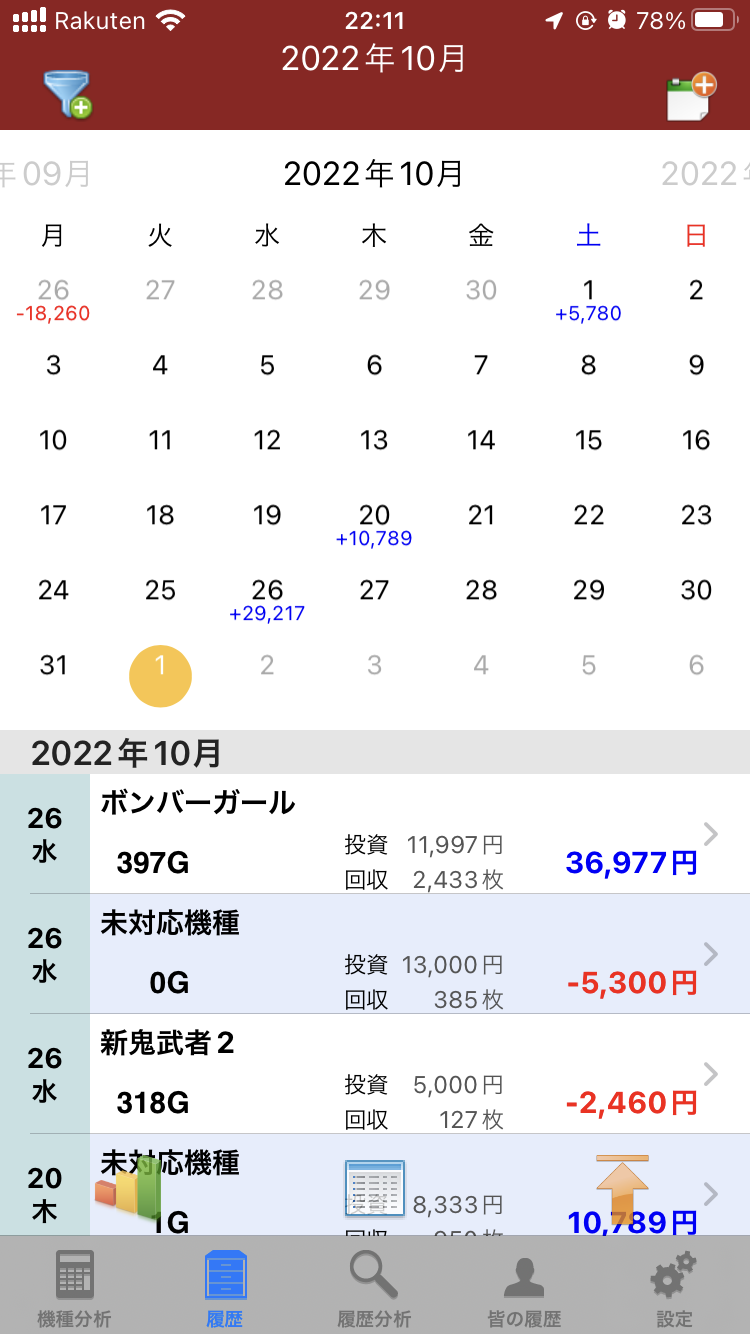Select October 15 on the calendar
Image resolution: width=750 pixels, height=1334 pixels.
tap(588, 440)
